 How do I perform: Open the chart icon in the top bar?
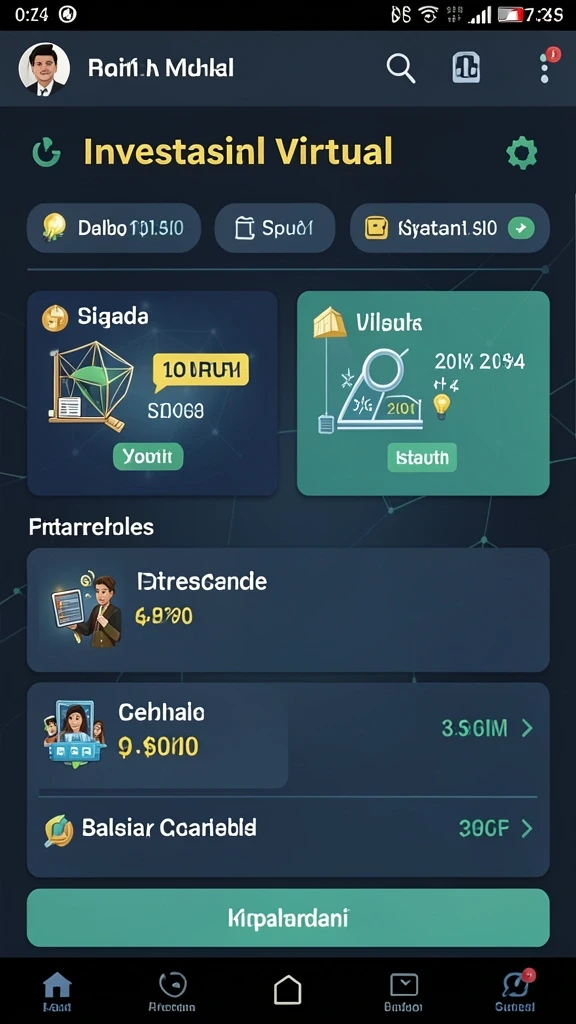click(x=466, y=68)
